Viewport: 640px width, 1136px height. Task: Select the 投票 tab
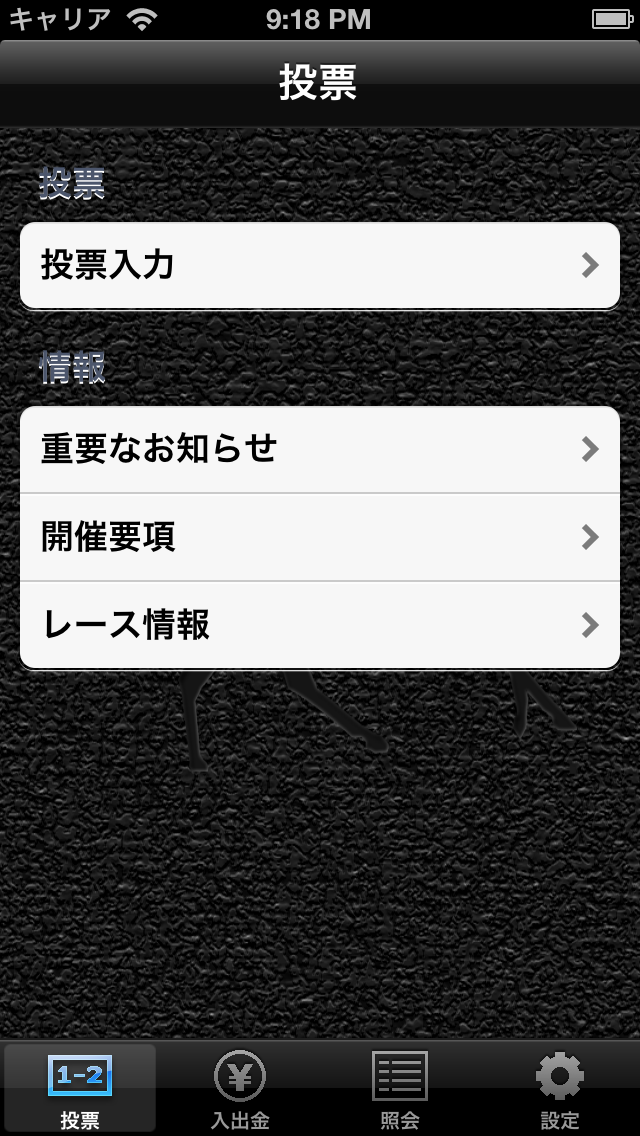point(80,1089)
